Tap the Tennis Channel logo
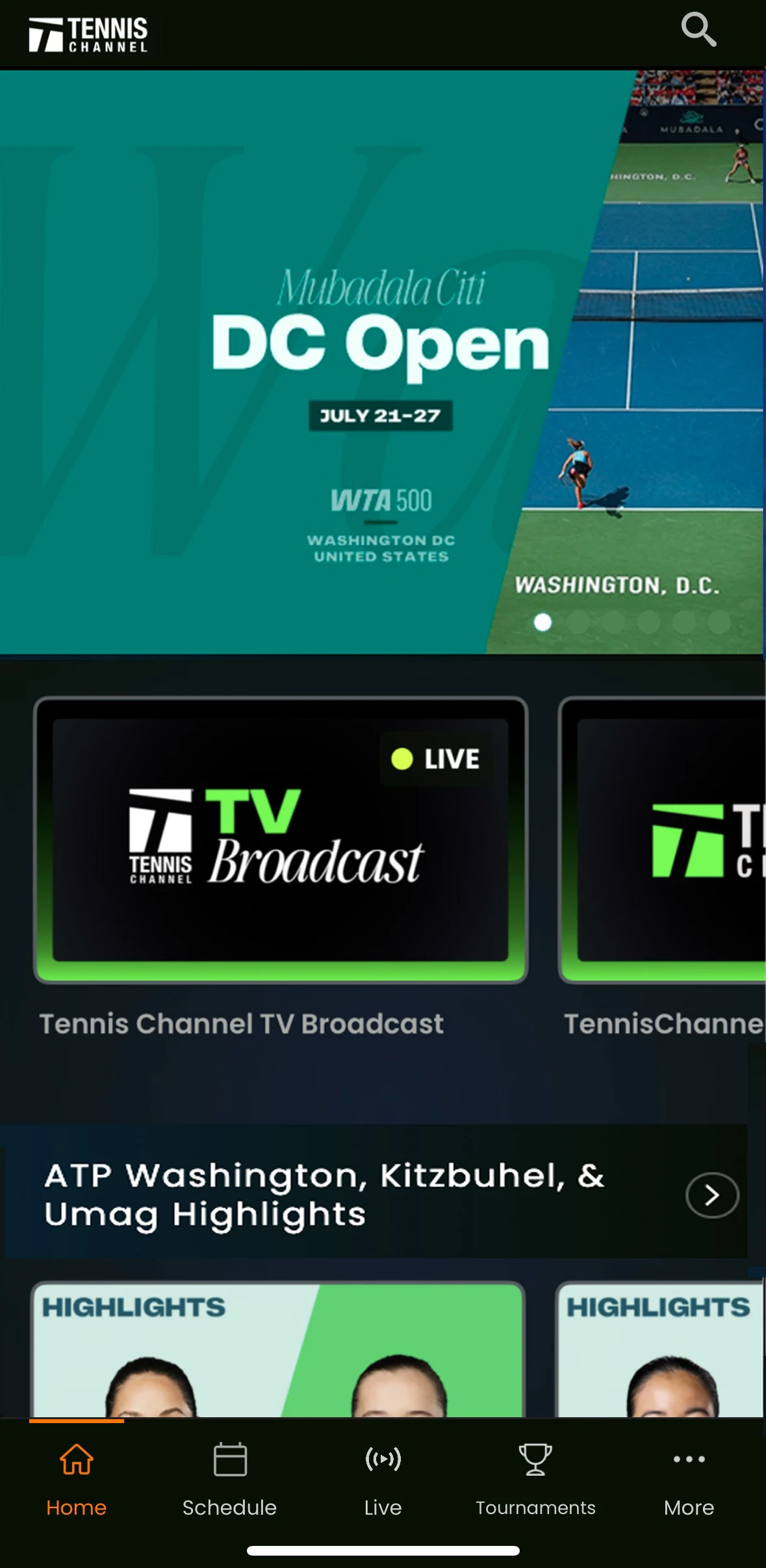 click(88, 34)
